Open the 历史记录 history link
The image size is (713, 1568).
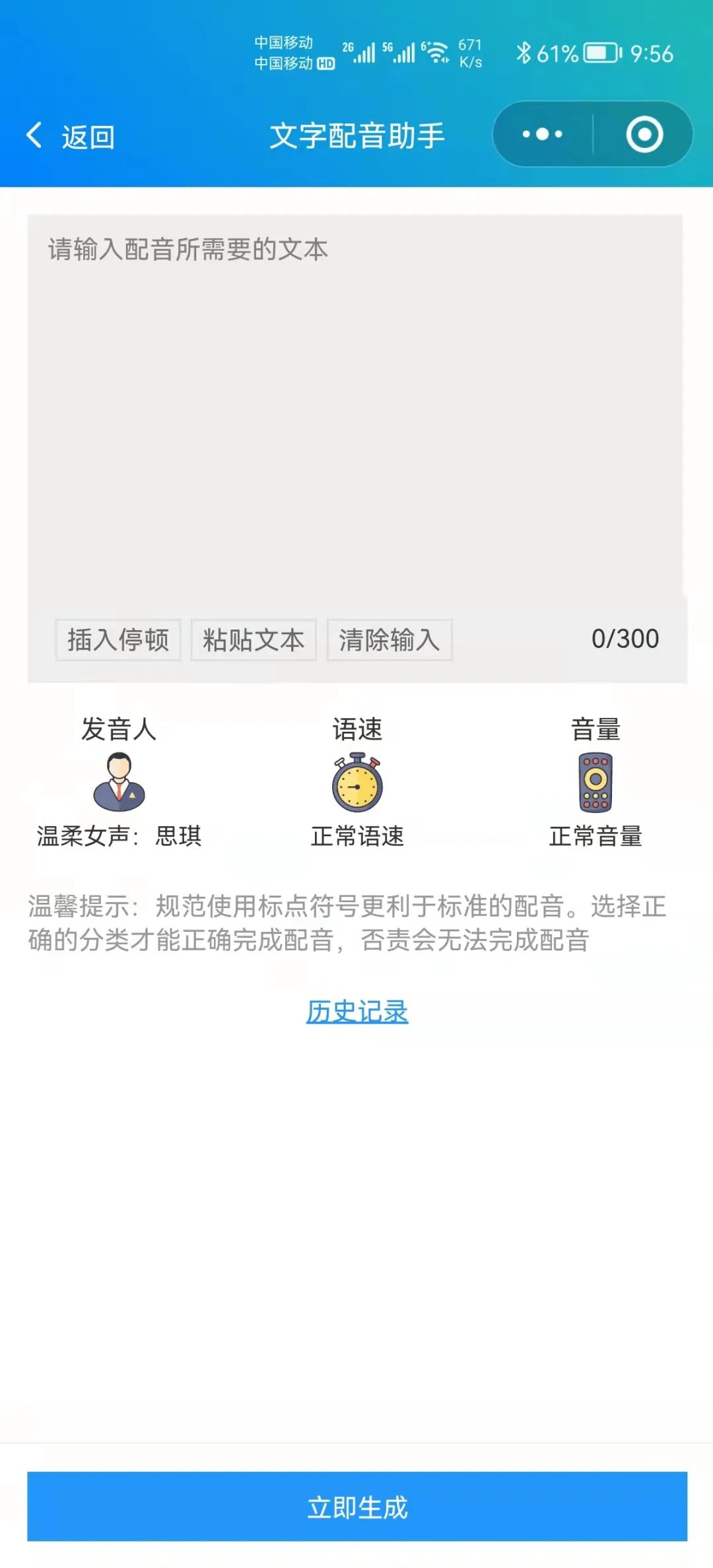357,1011
